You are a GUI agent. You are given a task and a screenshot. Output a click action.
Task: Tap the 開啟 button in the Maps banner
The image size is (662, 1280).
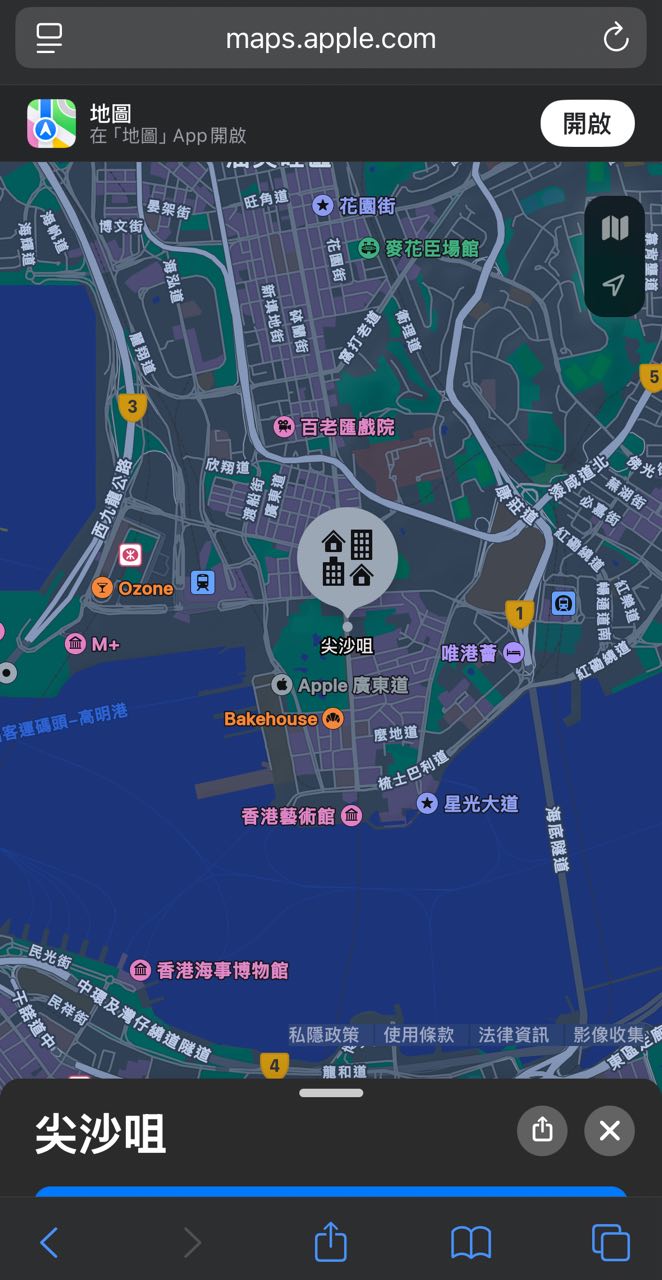pyautogui.click(x=587, y=124)
